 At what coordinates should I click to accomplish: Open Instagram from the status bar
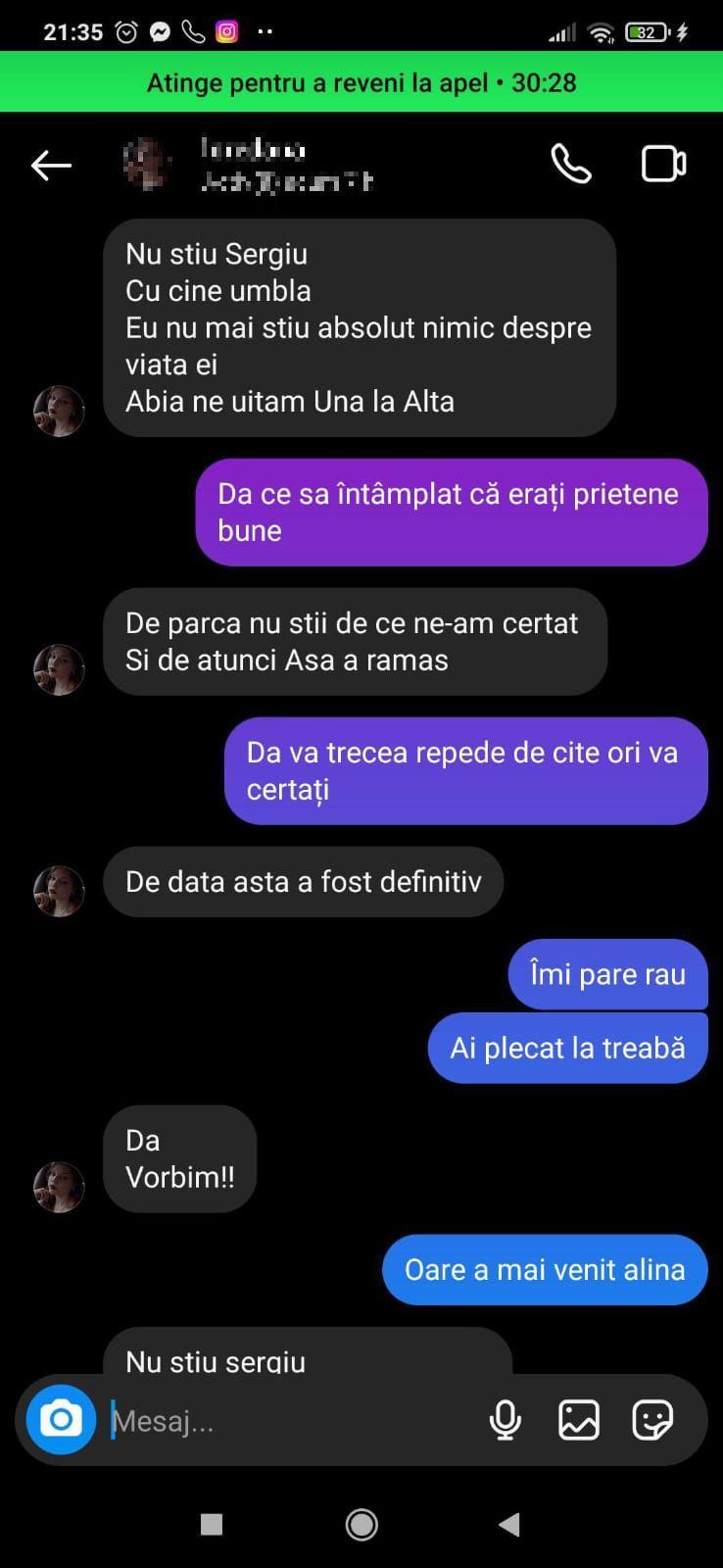click(226, 30)
